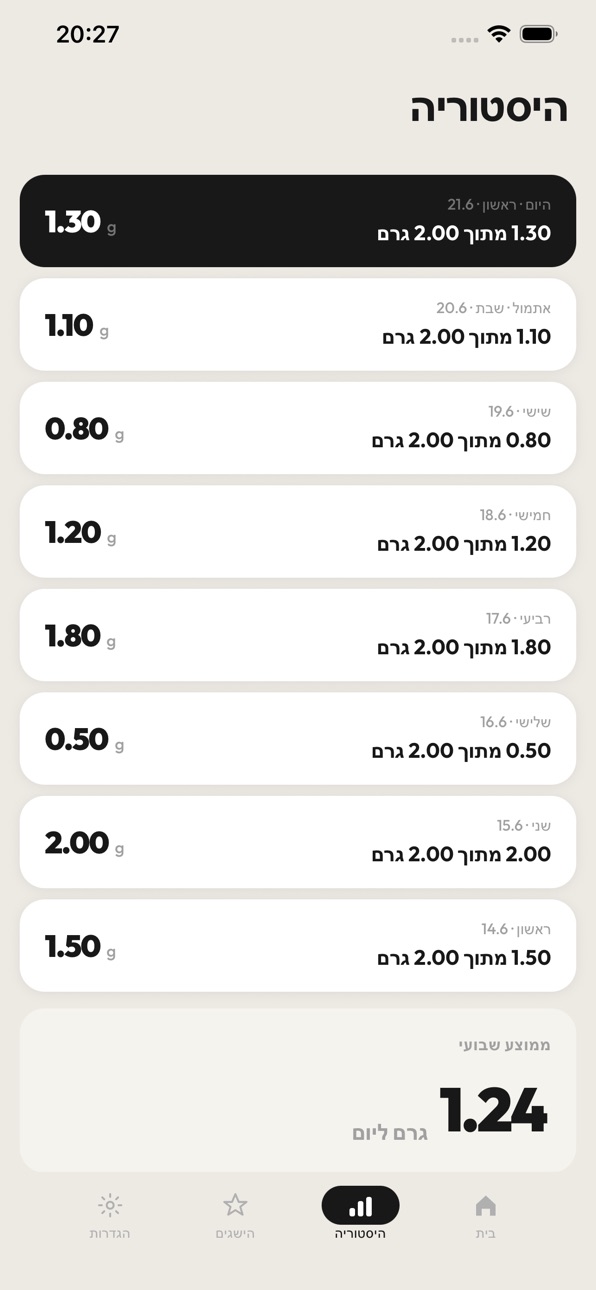
Task: Tap the שלישי 16.6 entry
Action: click(298, 739)
